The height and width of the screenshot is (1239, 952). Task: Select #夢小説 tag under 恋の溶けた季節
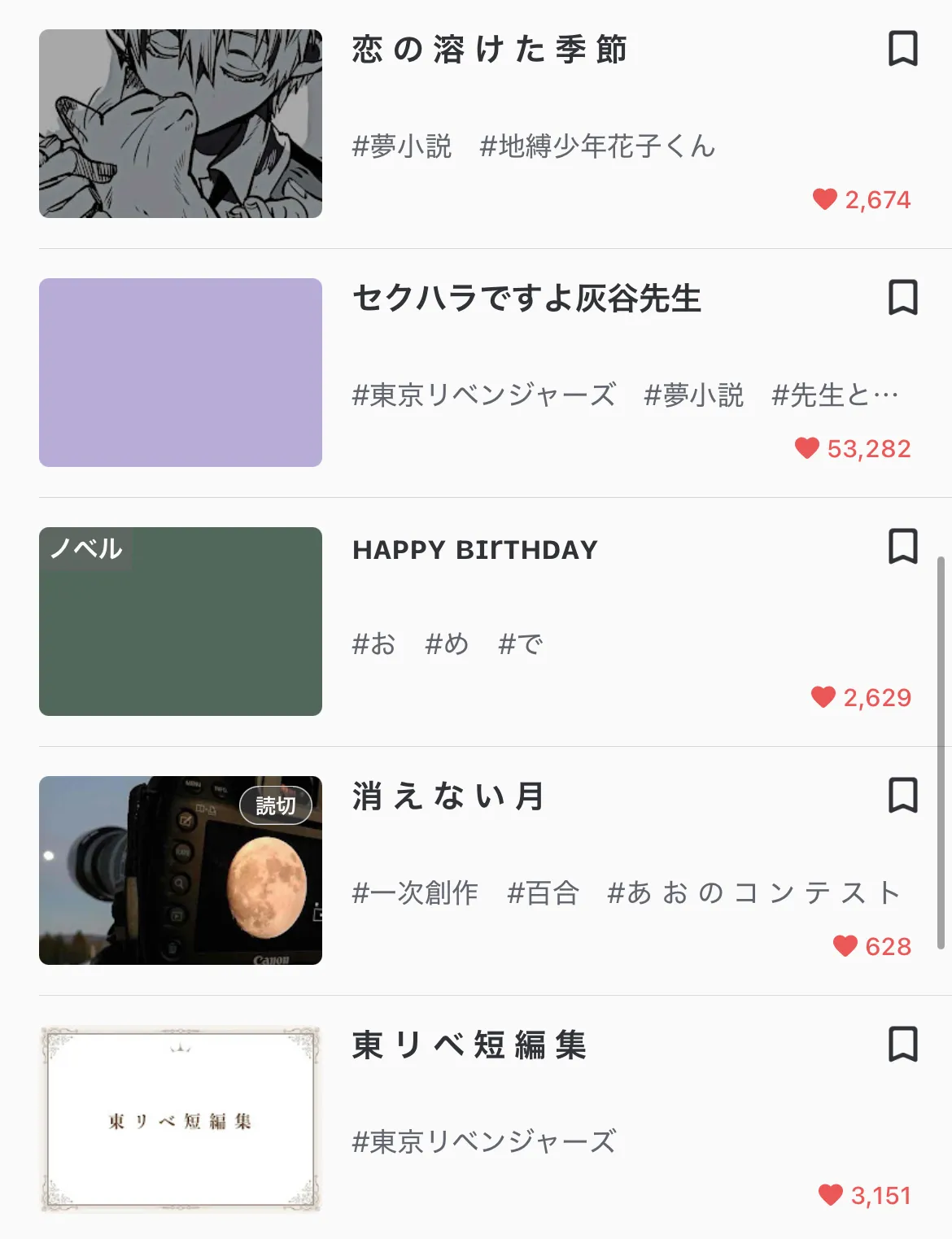click(402, 146)
